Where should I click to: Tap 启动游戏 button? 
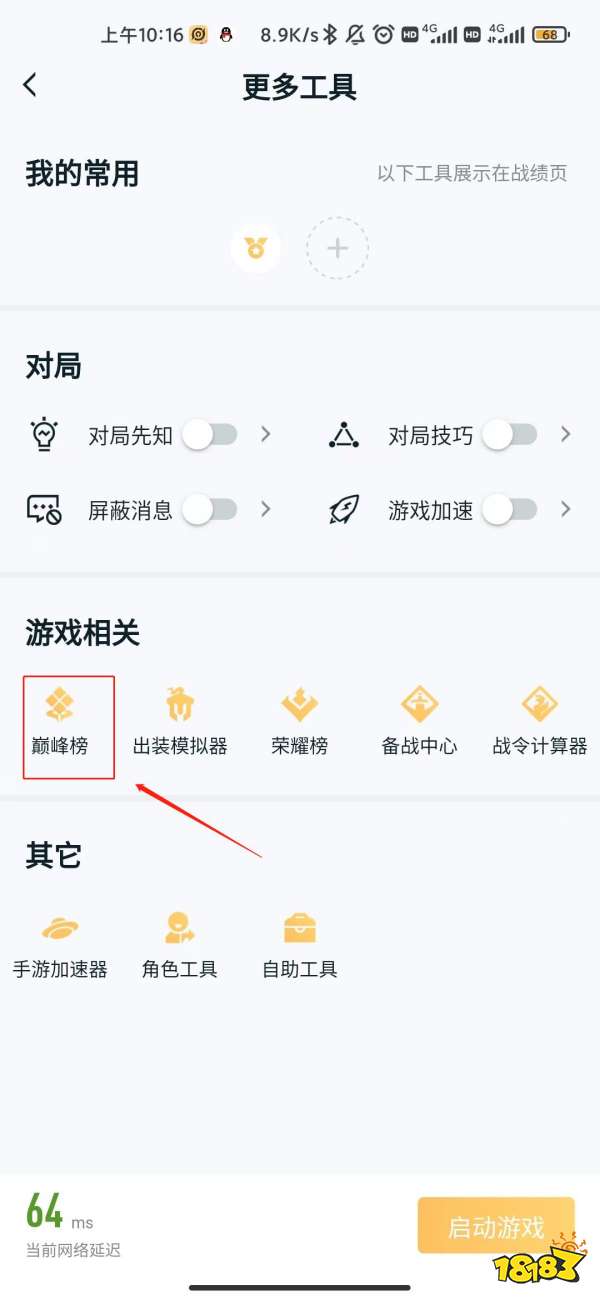click(x=496, y=1226)
